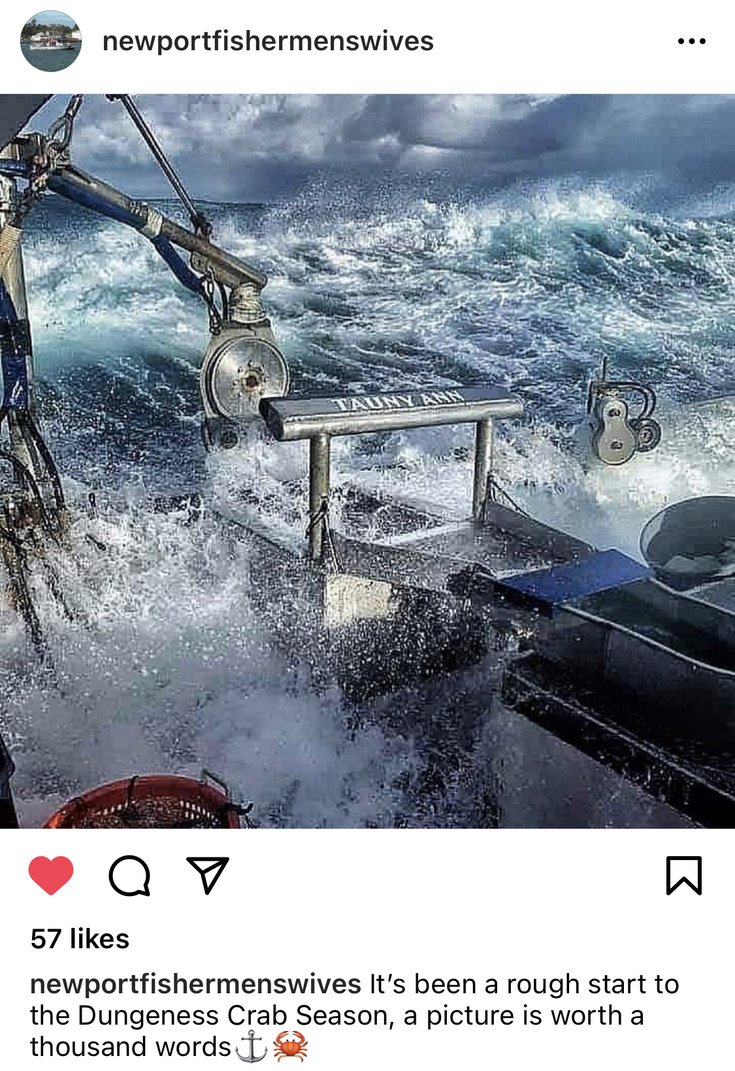Image resolution: width=735 pixels, height=1071 pixels.
Task: Share the post via the paper plane icon
Action: point(208,875)
